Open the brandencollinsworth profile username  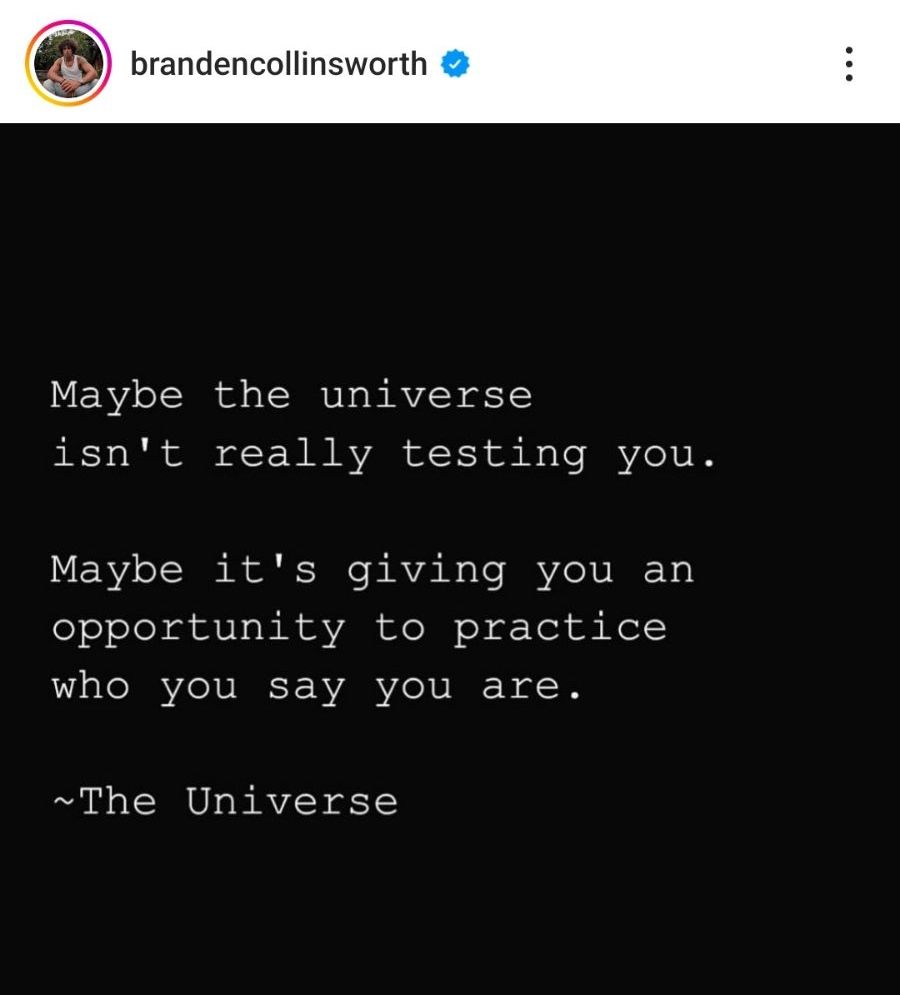(278, 64)
